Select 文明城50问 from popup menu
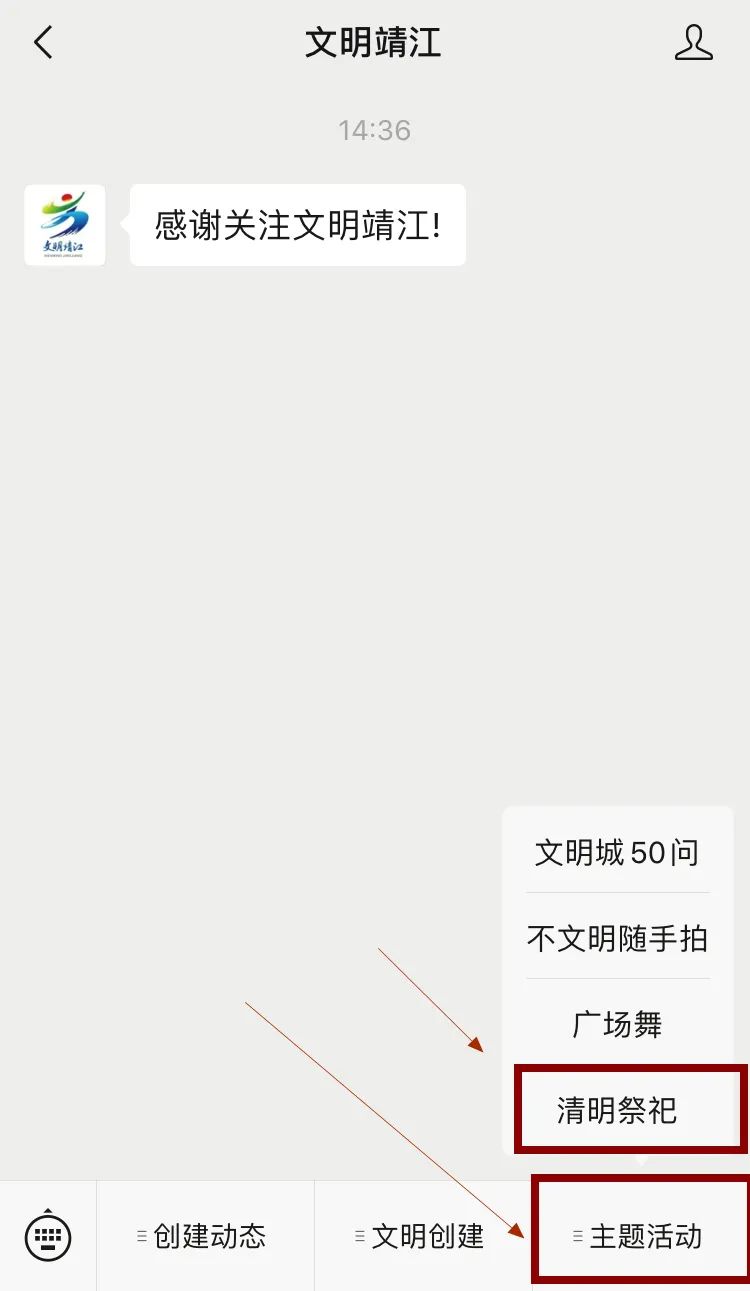This screenshot has height=1291, width=750. (617, 852)
